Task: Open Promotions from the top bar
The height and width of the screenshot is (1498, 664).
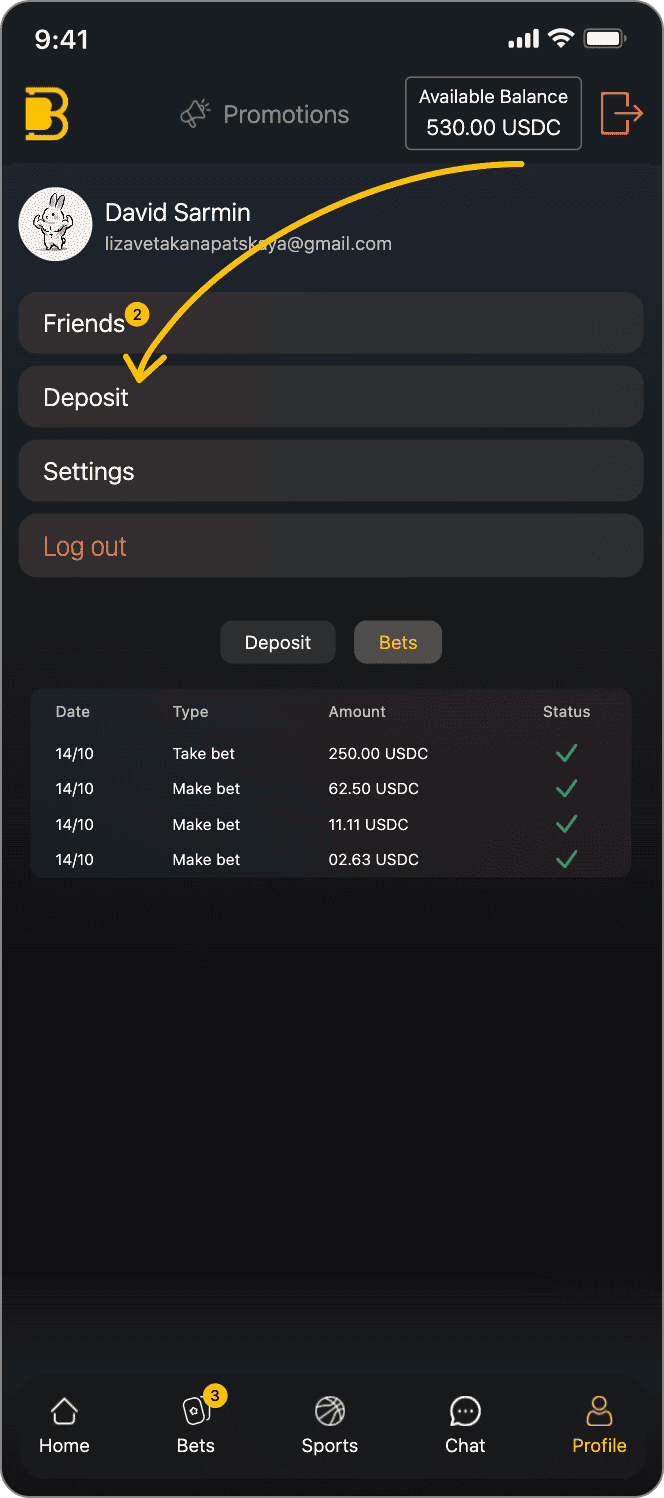Action: pos(265,114)
